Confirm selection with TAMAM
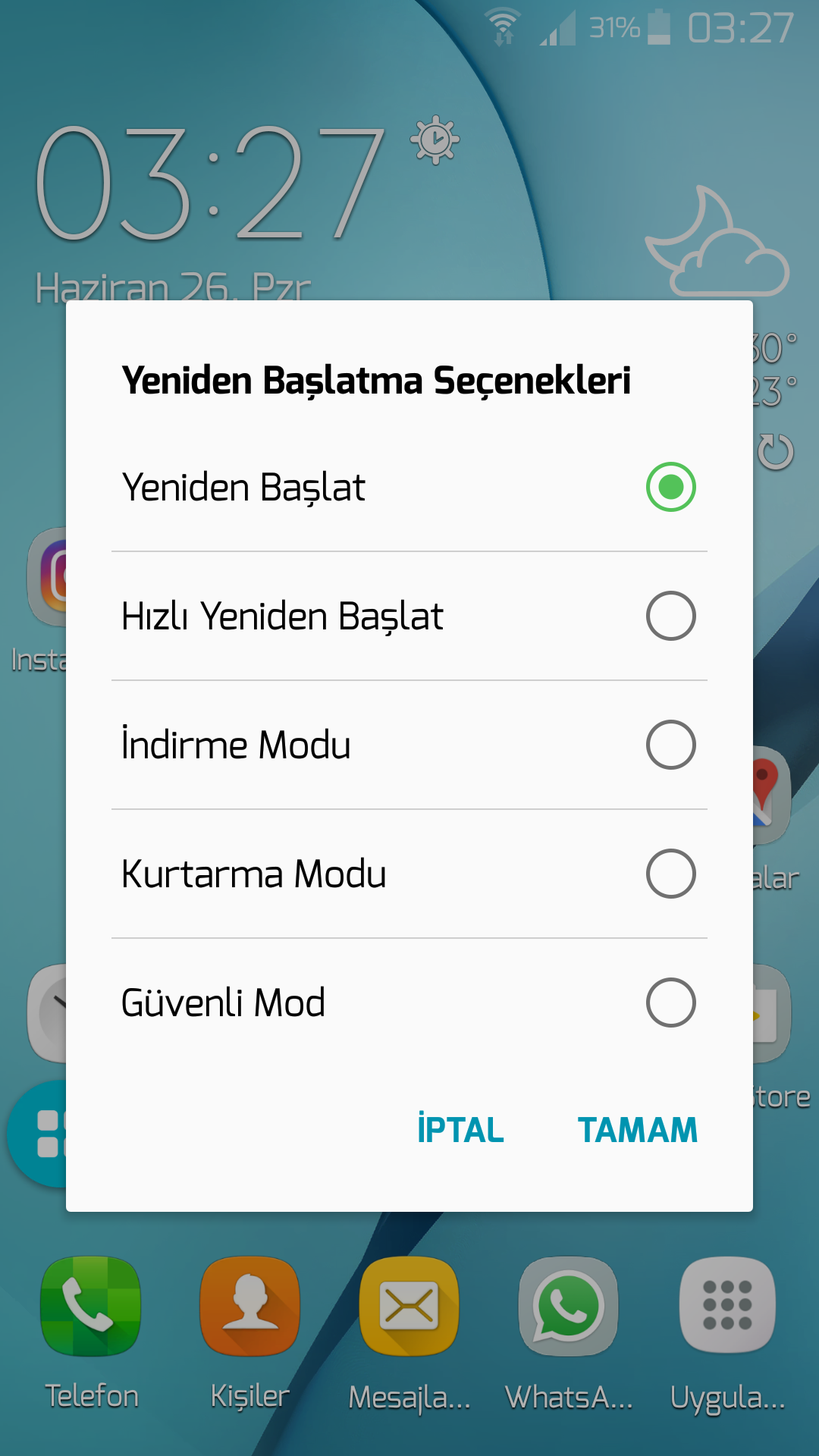This screenshot has height=1456, width=819. point(637,1130)
